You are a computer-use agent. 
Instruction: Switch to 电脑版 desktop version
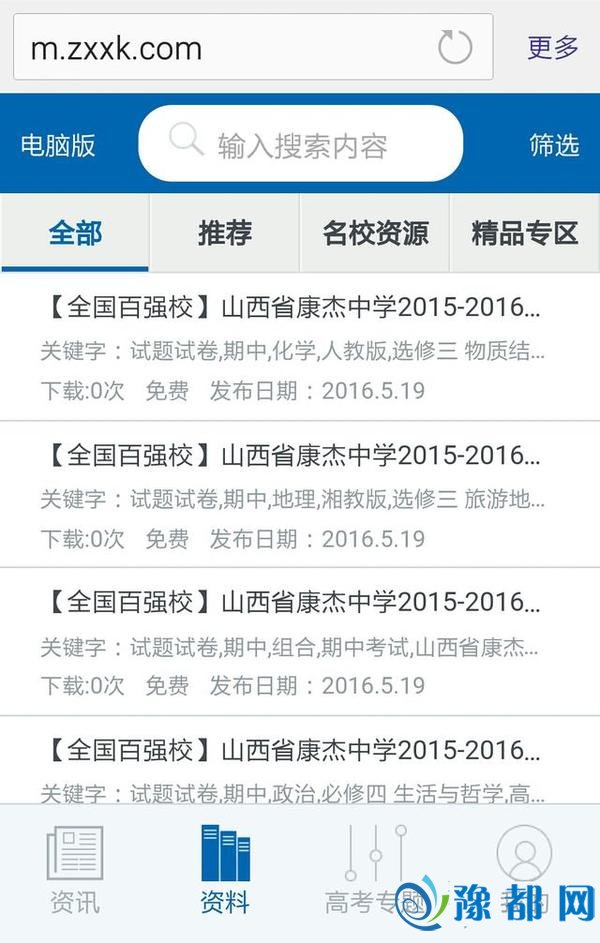[x=58, y=145]
